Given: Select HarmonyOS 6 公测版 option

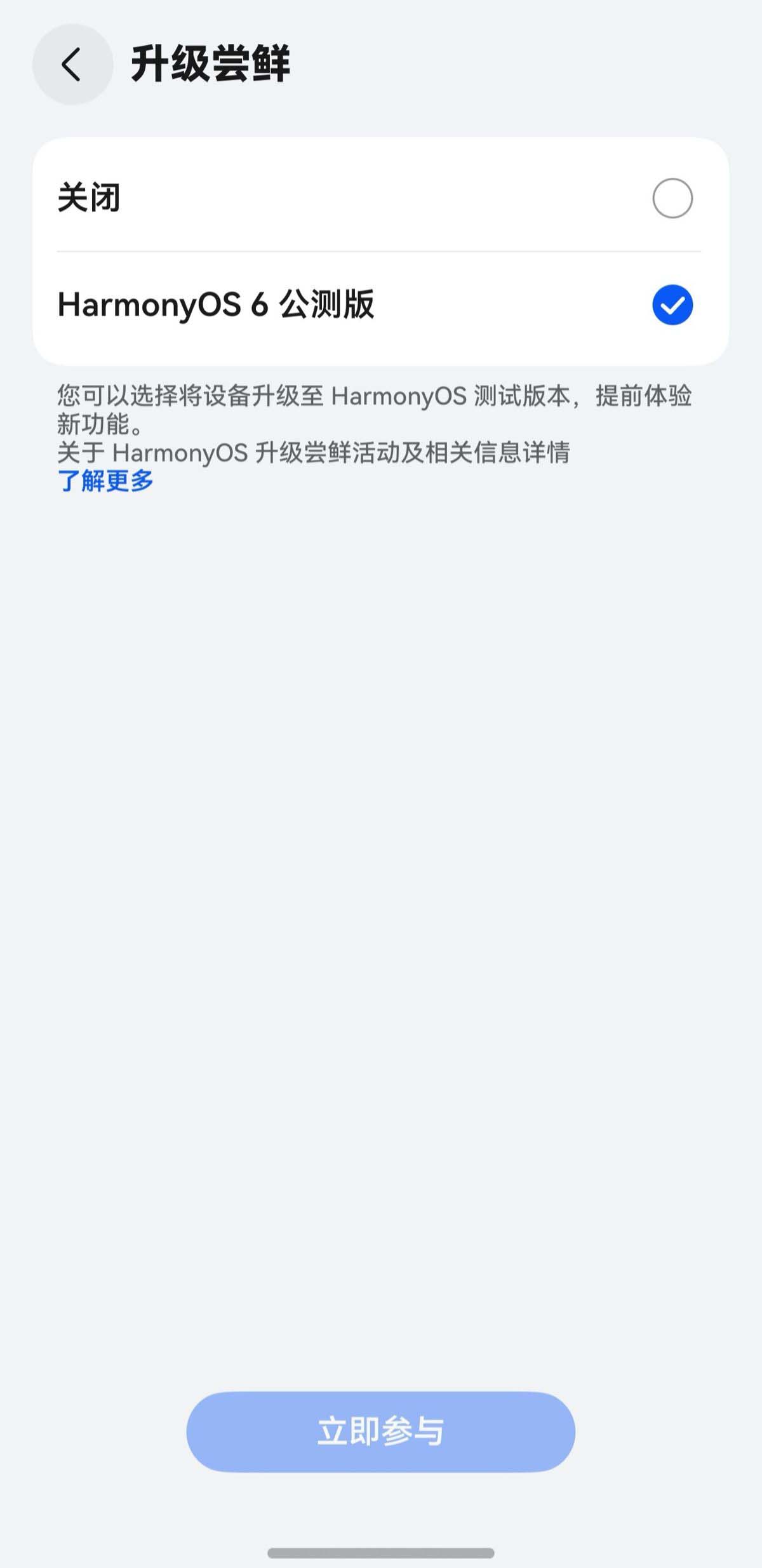Looking at the screenshot, I should (x=672, y=305).
